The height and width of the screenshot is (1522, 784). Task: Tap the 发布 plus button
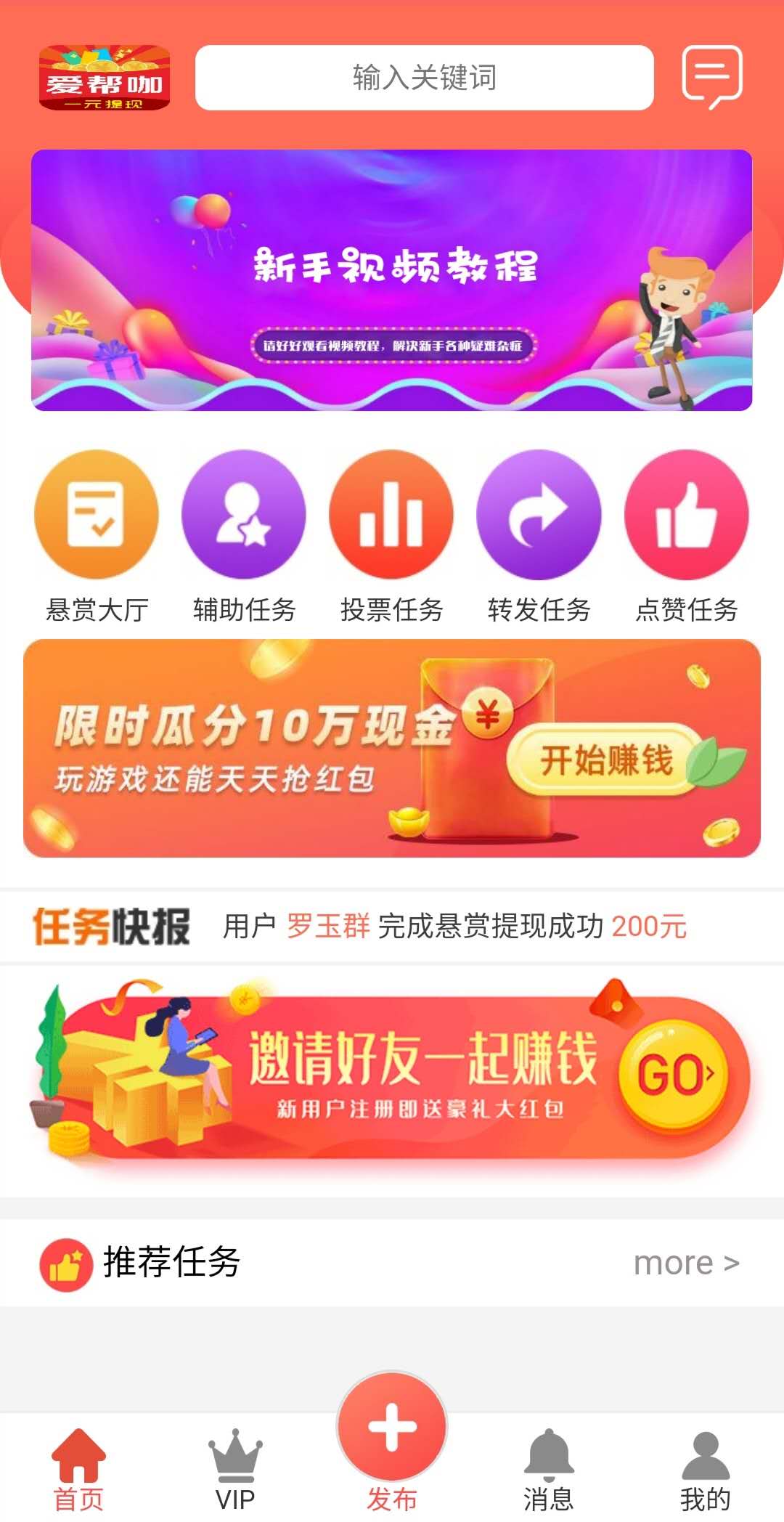pos(392,1426)
